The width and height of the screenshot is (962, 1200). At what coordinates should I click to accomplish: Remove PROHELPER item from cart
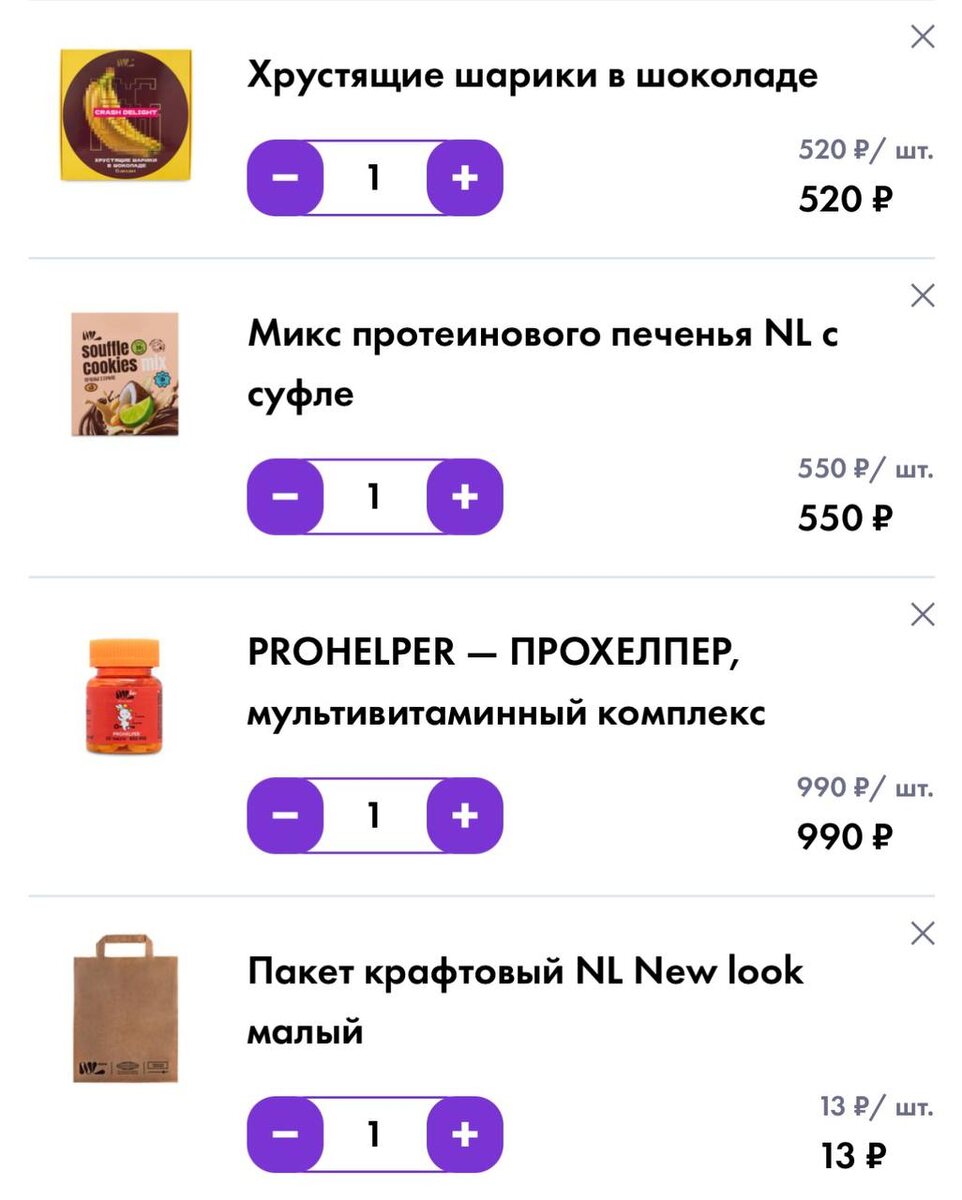pyautogui.click(x=922, y=615)
